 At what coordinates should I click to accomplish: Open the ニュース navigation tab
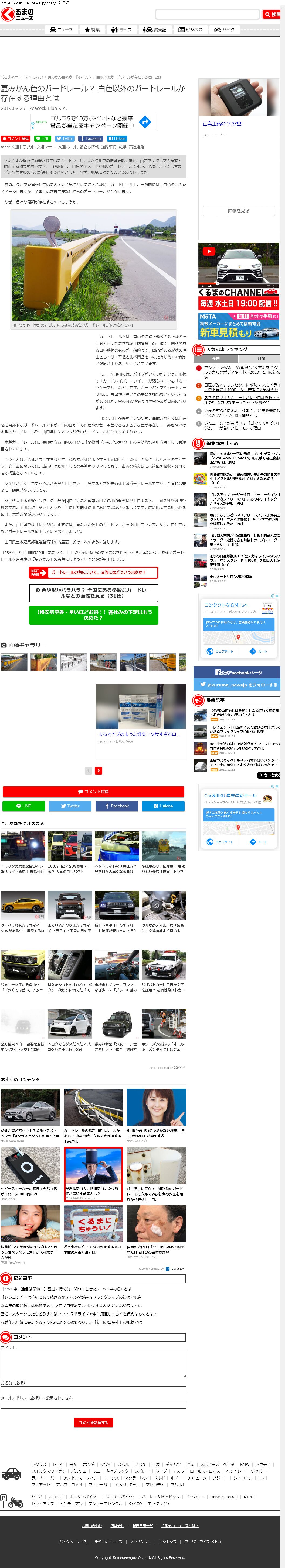click(62, 29)
